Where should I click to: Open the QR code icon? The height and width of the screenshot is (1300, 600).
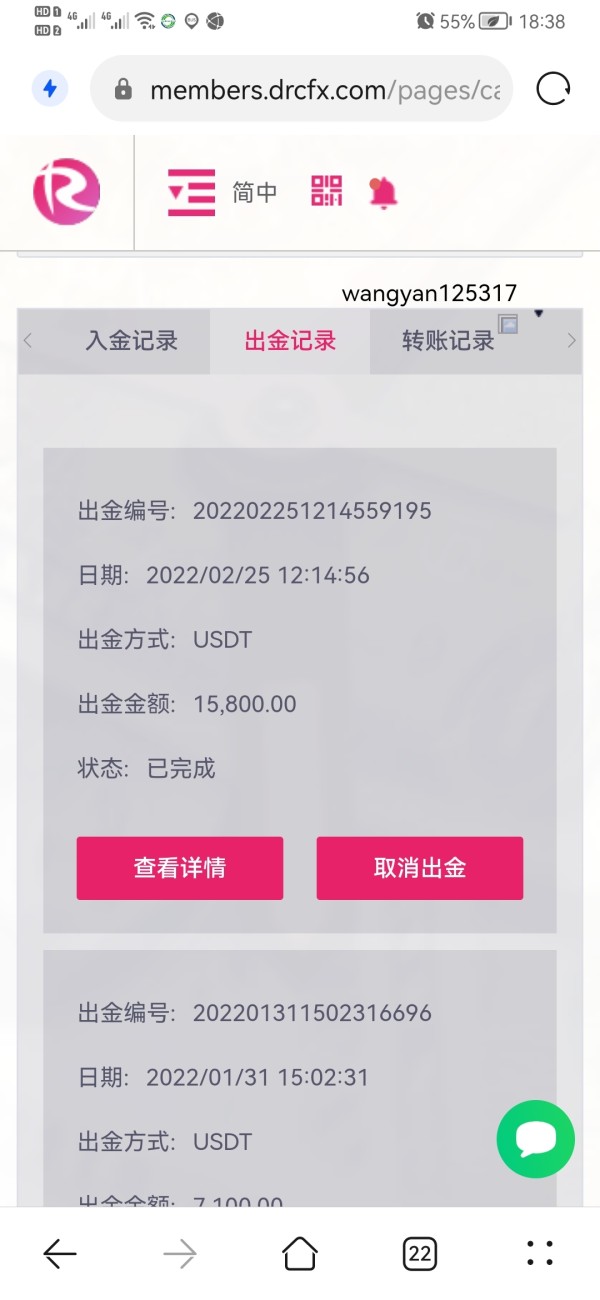[x=327, y=191]
